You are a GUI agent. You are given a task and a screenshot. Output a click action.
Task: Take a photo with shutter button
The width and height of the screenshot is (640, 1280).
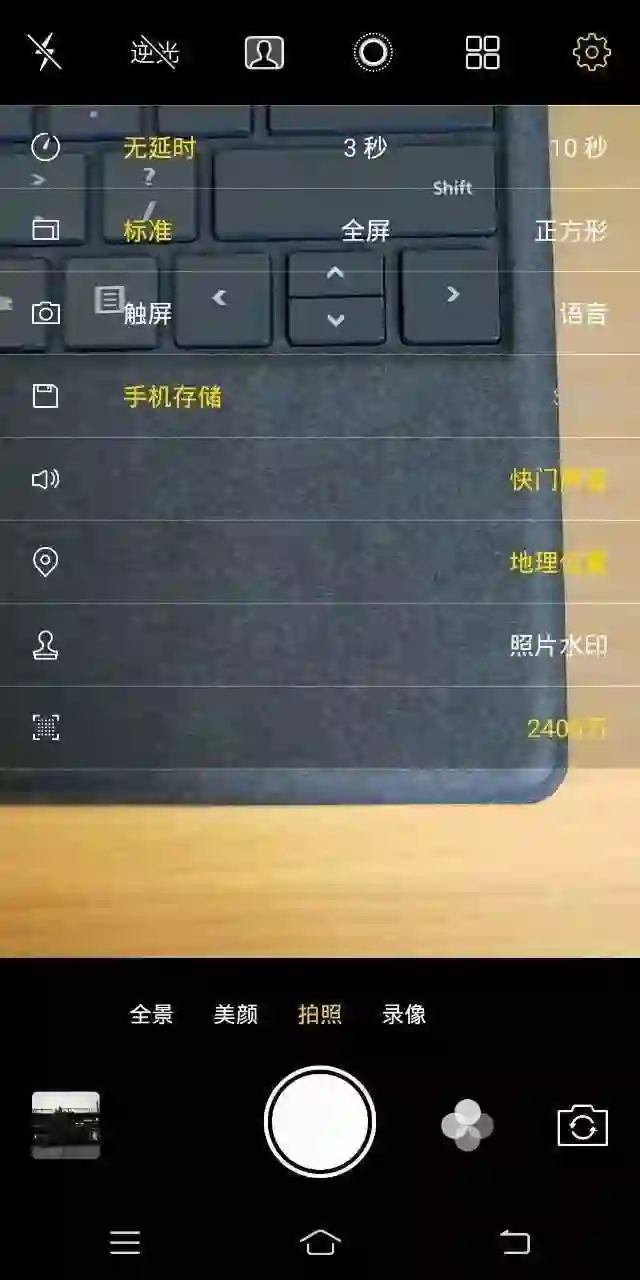point(320,1122)
